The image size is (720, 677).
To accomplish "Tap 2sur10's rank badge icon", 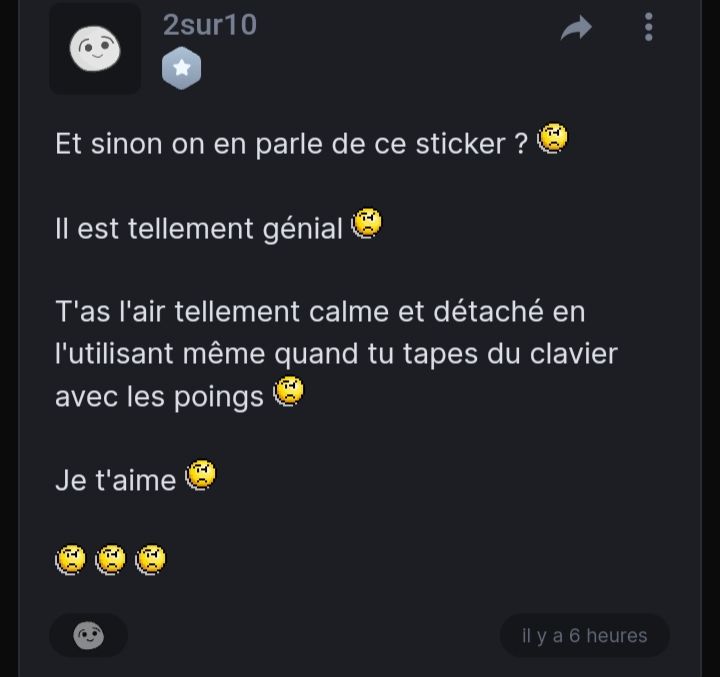I will tap(182, 69).
